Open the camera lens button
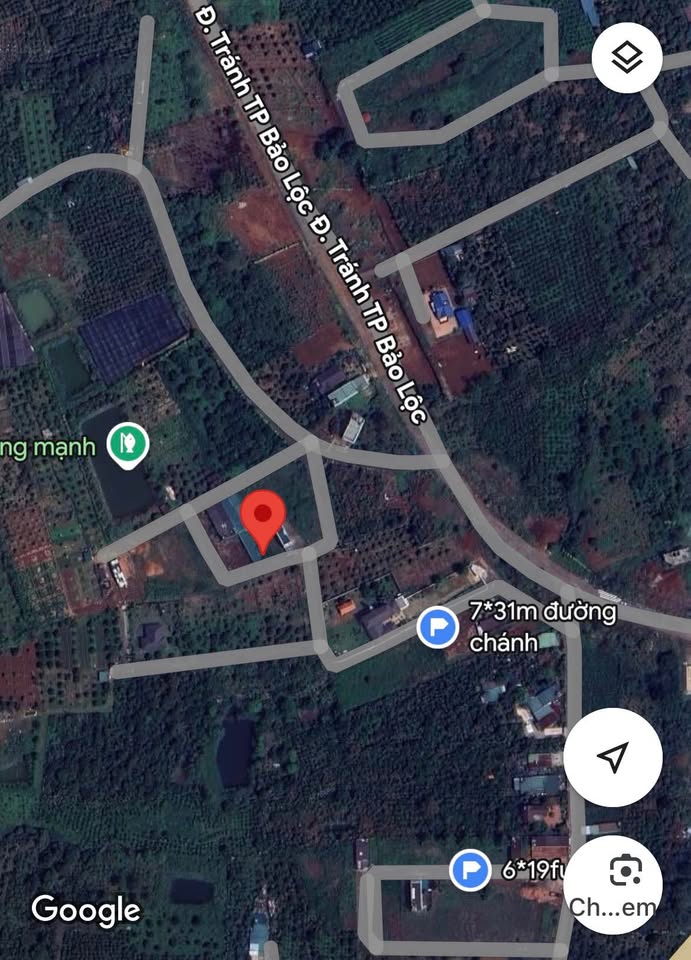The image size is (691, 960). 625,872
